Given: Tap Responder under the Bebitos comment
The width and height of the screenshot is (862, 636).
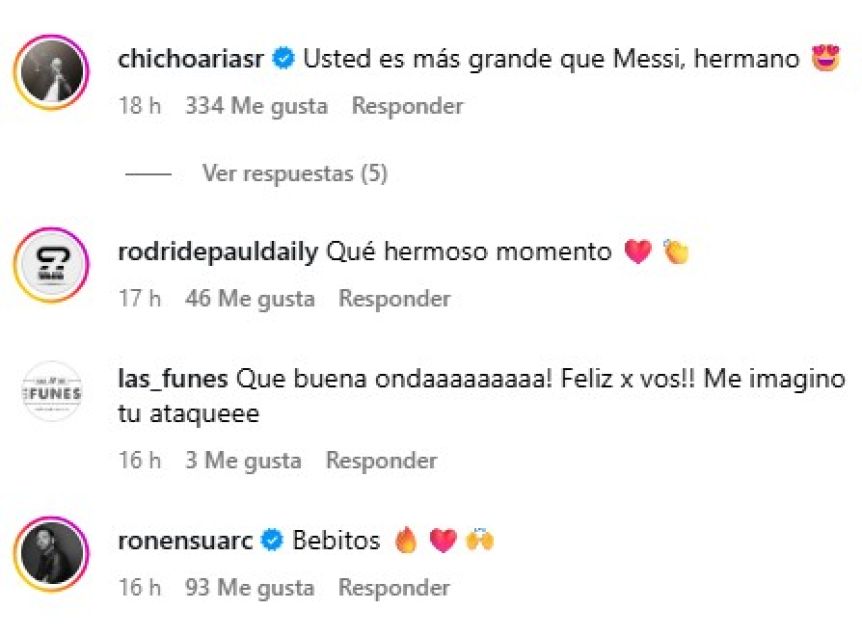Looking at the screenshot, I should (394, 588).
